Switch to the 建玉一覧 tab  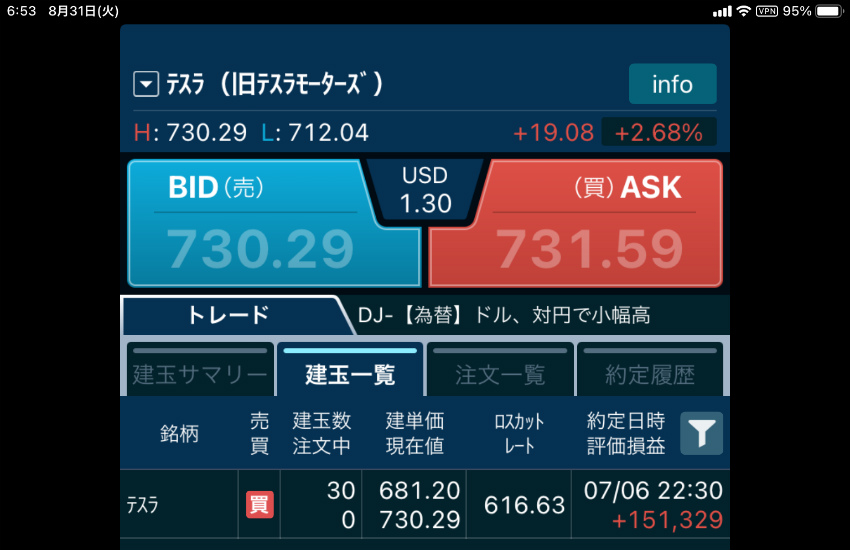click(350, 373)
